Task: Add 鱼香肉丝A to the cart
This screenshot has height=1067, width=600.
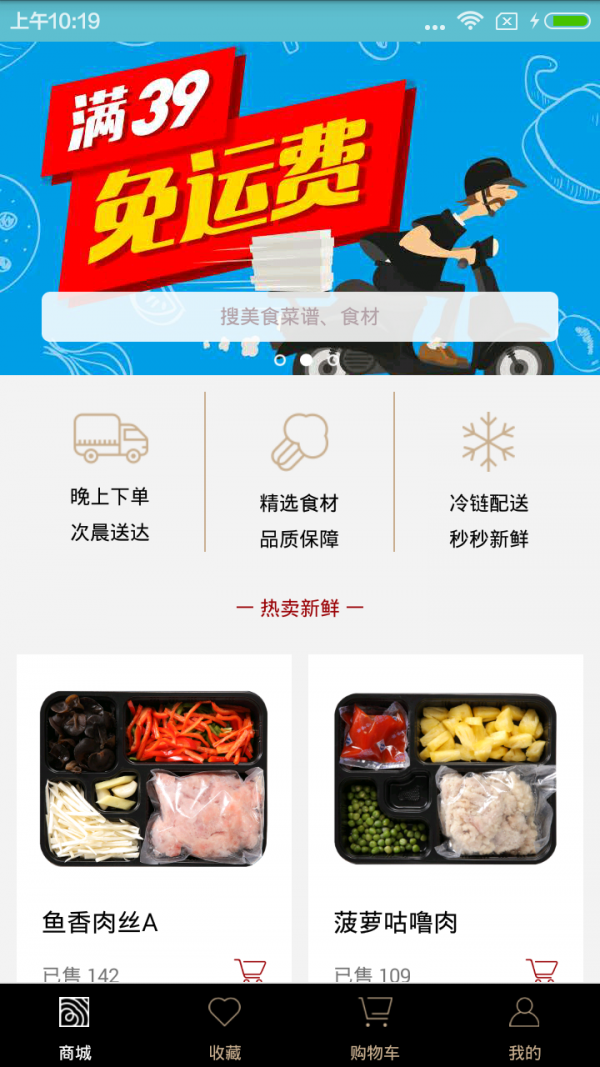Action: point(250,970)
